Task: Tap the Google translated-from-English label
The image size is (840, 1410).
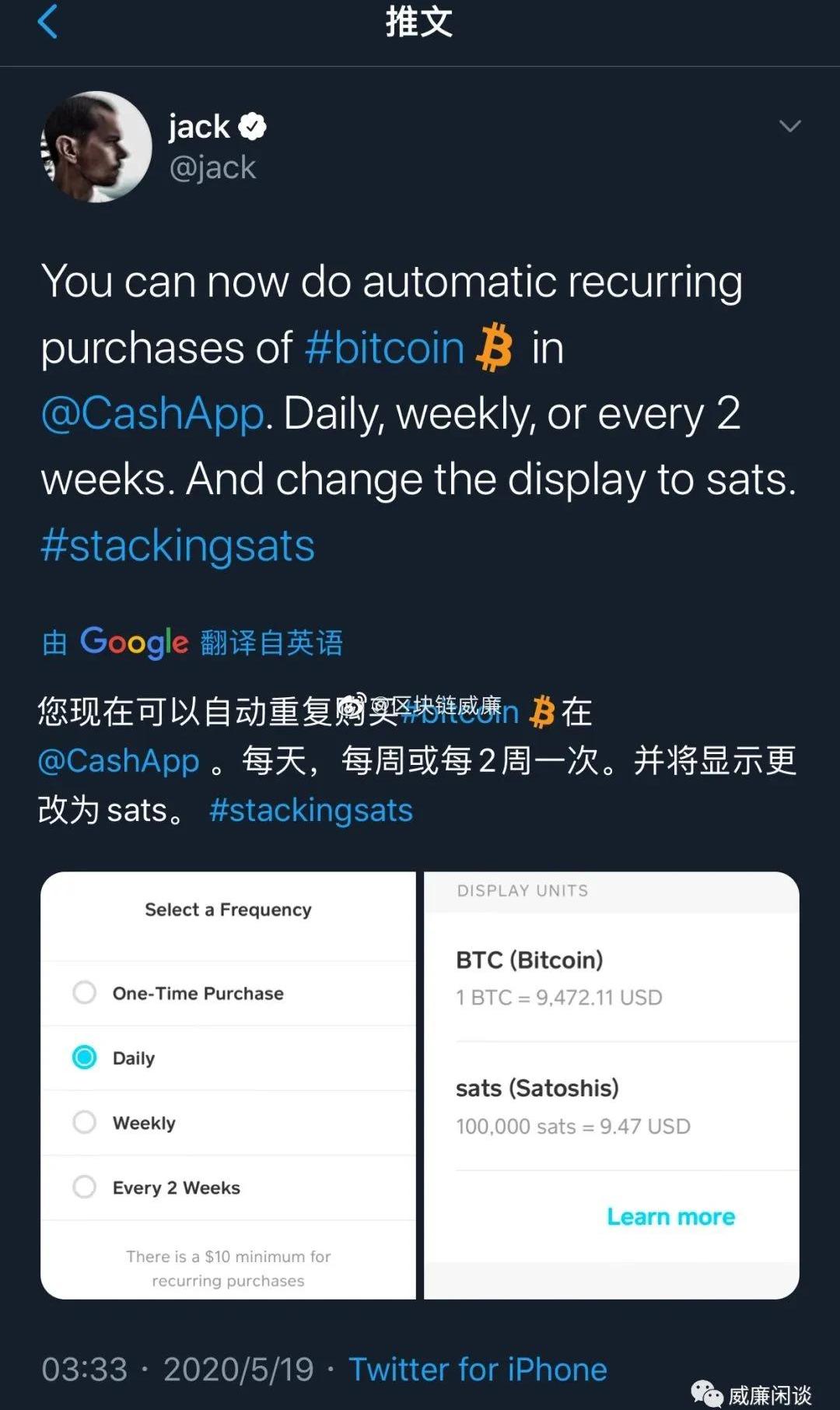Action: [192, 643]
